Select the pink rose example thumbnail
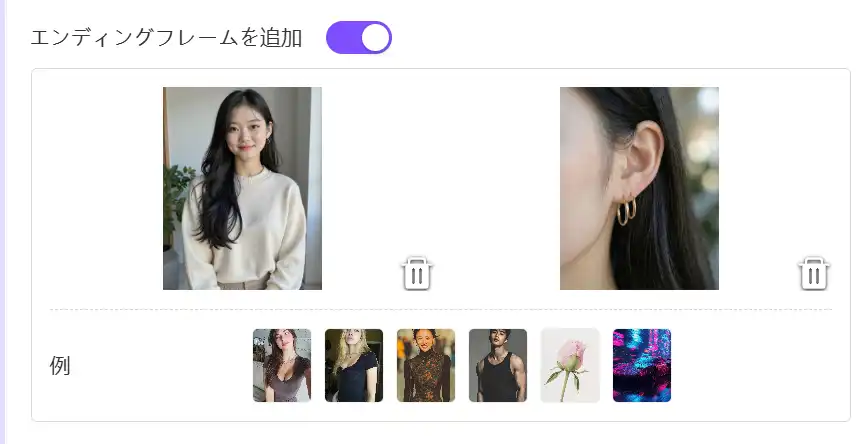This screenshot has width=868, height=444. click(570, 366)
